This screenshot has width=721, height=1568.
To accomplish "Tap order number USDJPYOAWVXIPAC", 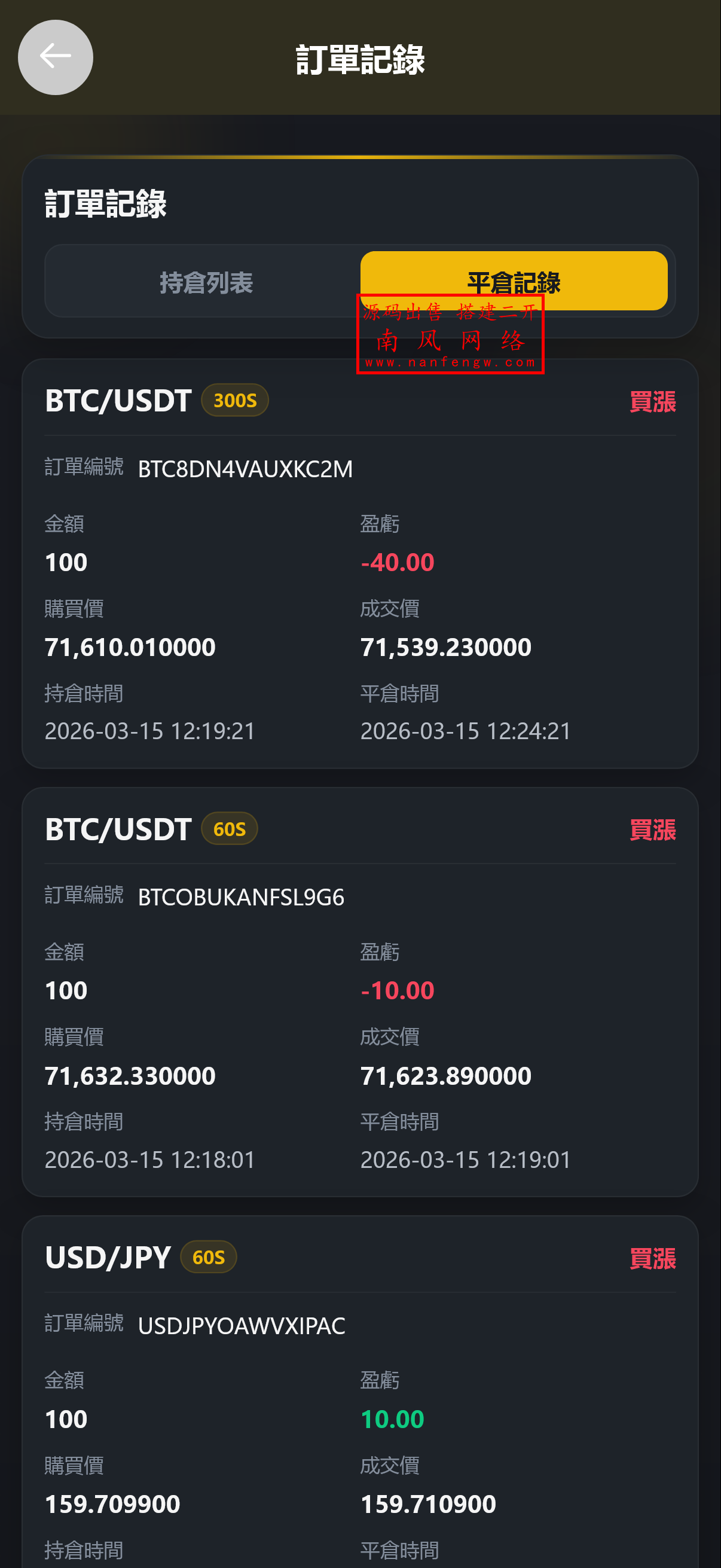I will [241, 1327].
